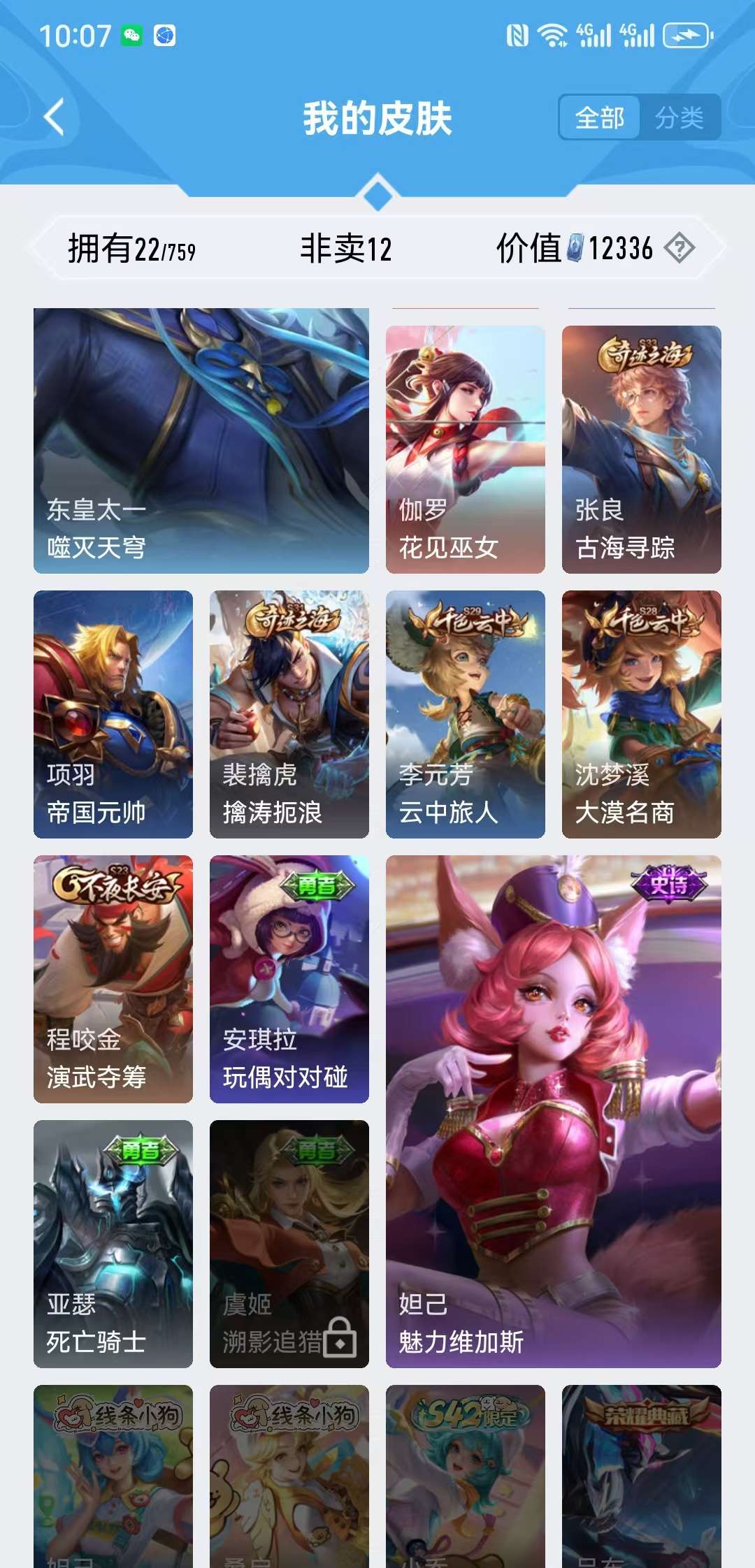The width and height of the screenshot is (755, 1568).
Task: Open 妲己 魅力维加斯 epic skin
Action: pos(553,1111)
